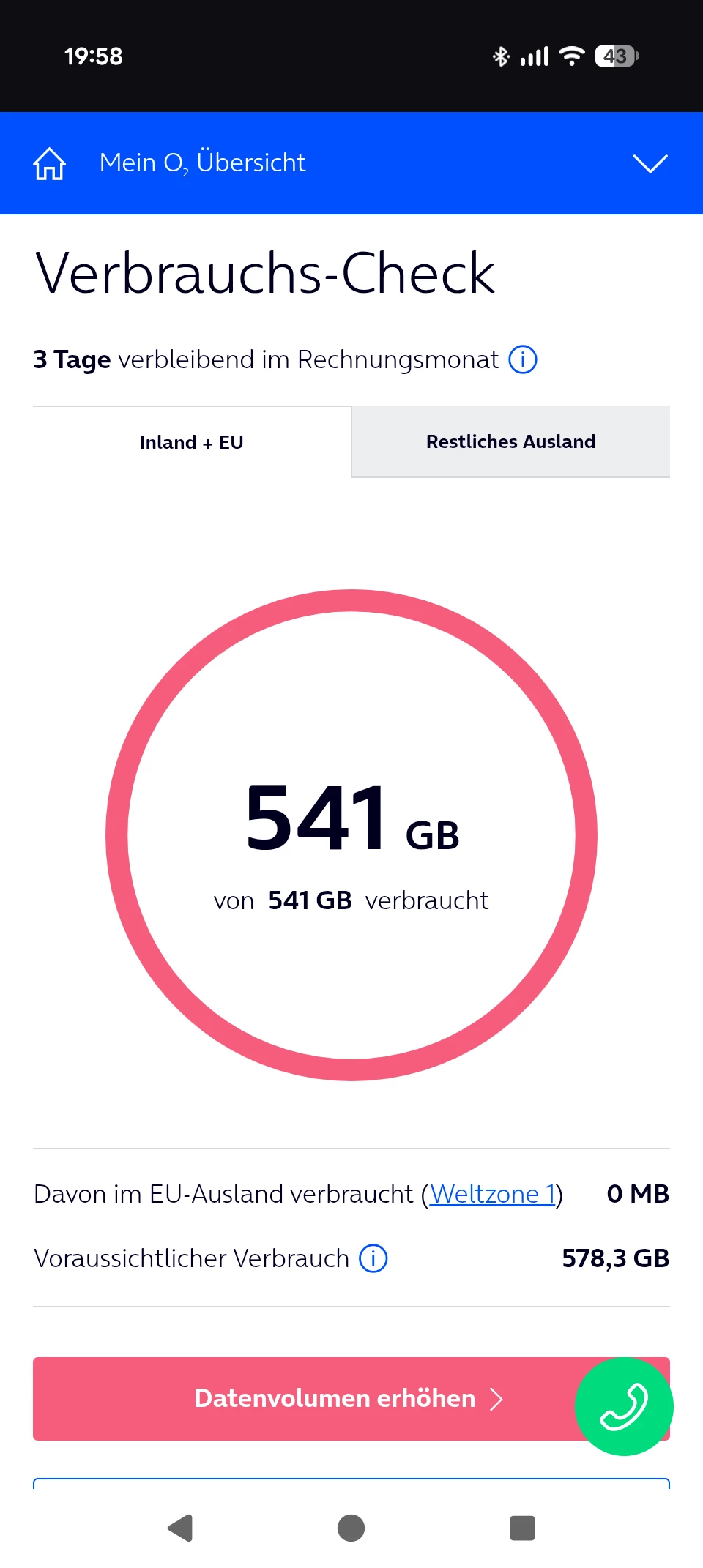
Task: Tap the system recent apps button
Action: pos(522,1528)
